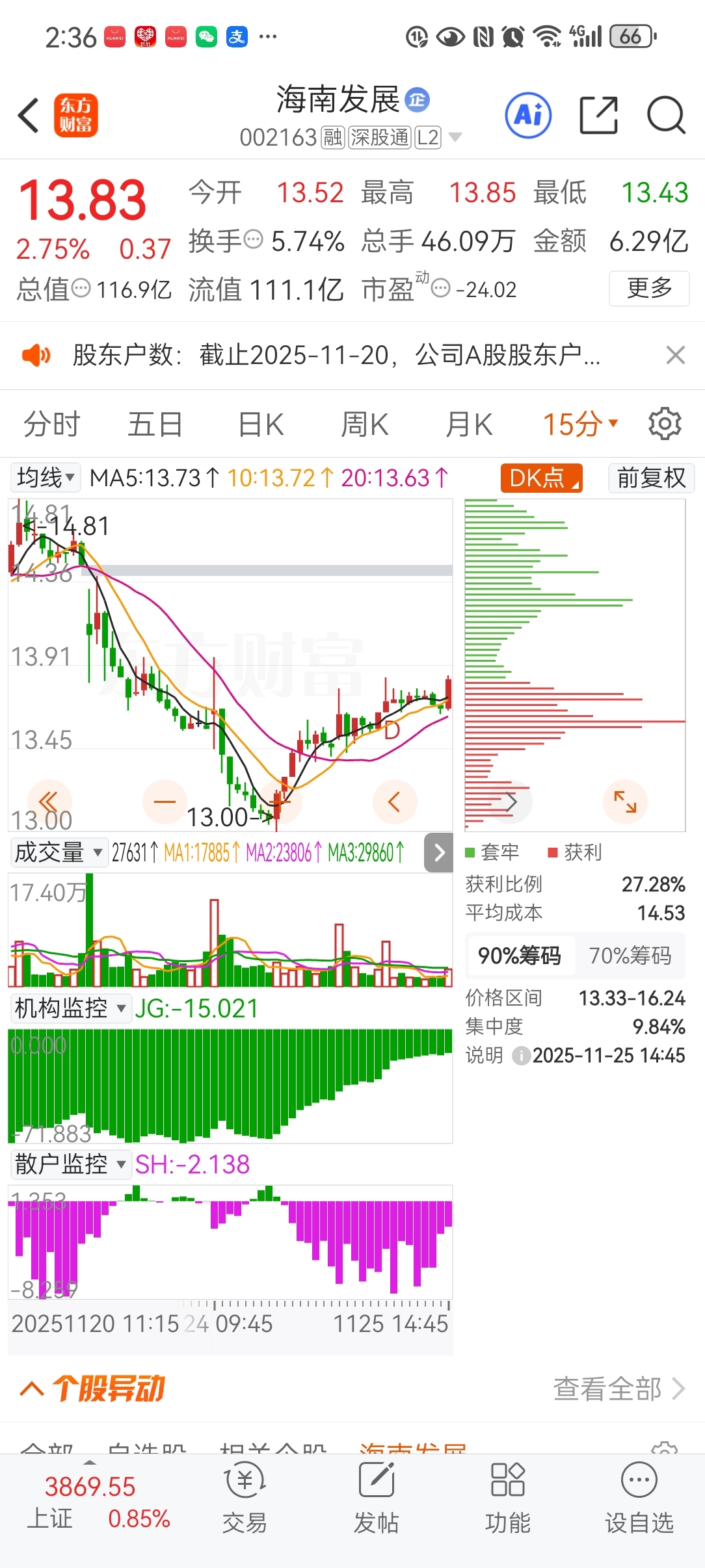This screenshot has height=1568, width=705.
Task: Share this stock page
Action: click(x=598, y=116)
